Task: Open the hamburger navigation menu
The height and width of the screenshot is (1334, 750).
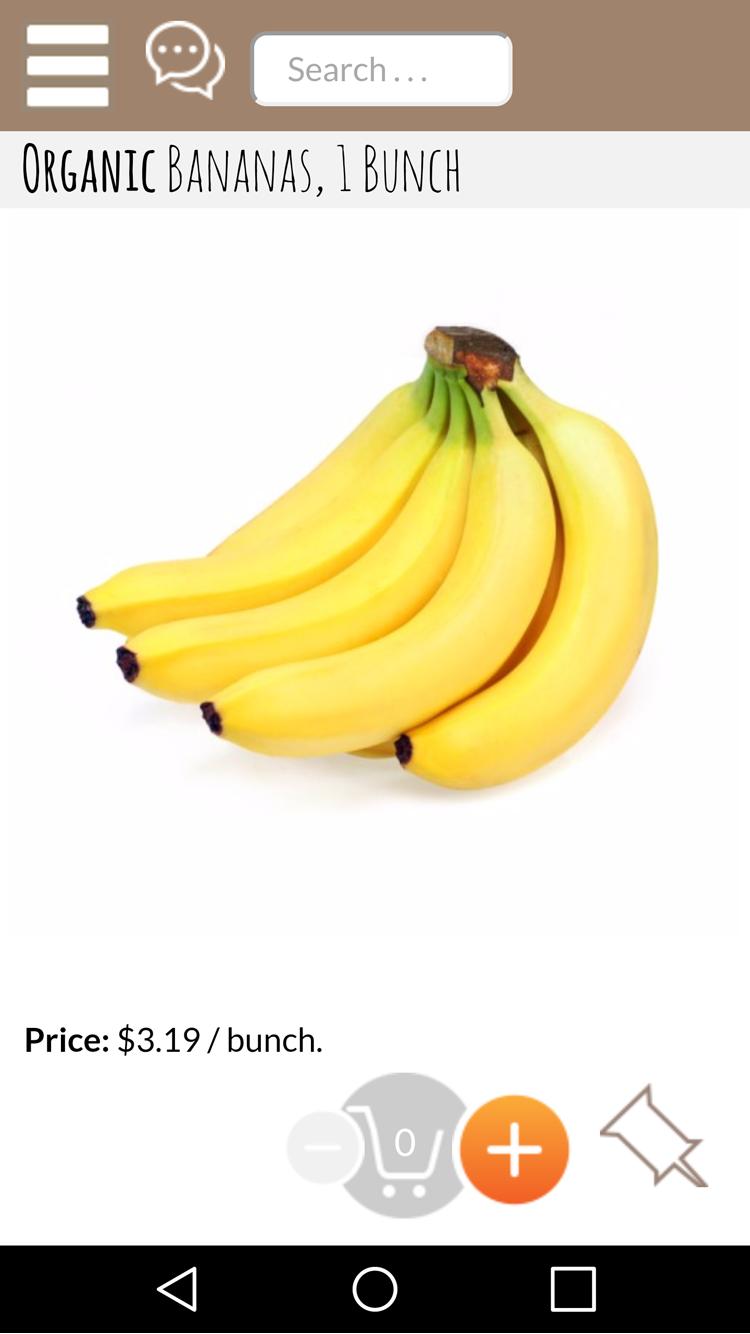Action: (67, 64)
